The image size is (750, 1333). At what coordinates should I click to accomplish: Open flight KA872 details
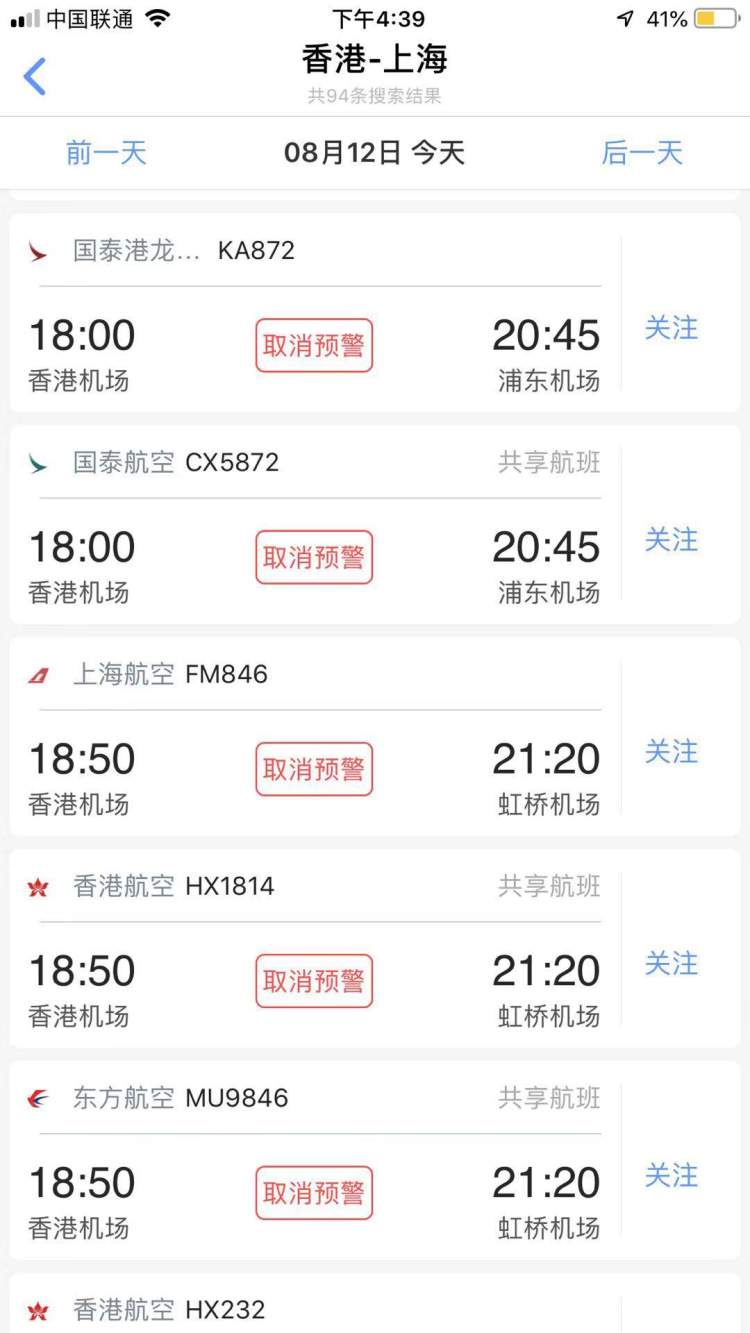coord(315,313)
